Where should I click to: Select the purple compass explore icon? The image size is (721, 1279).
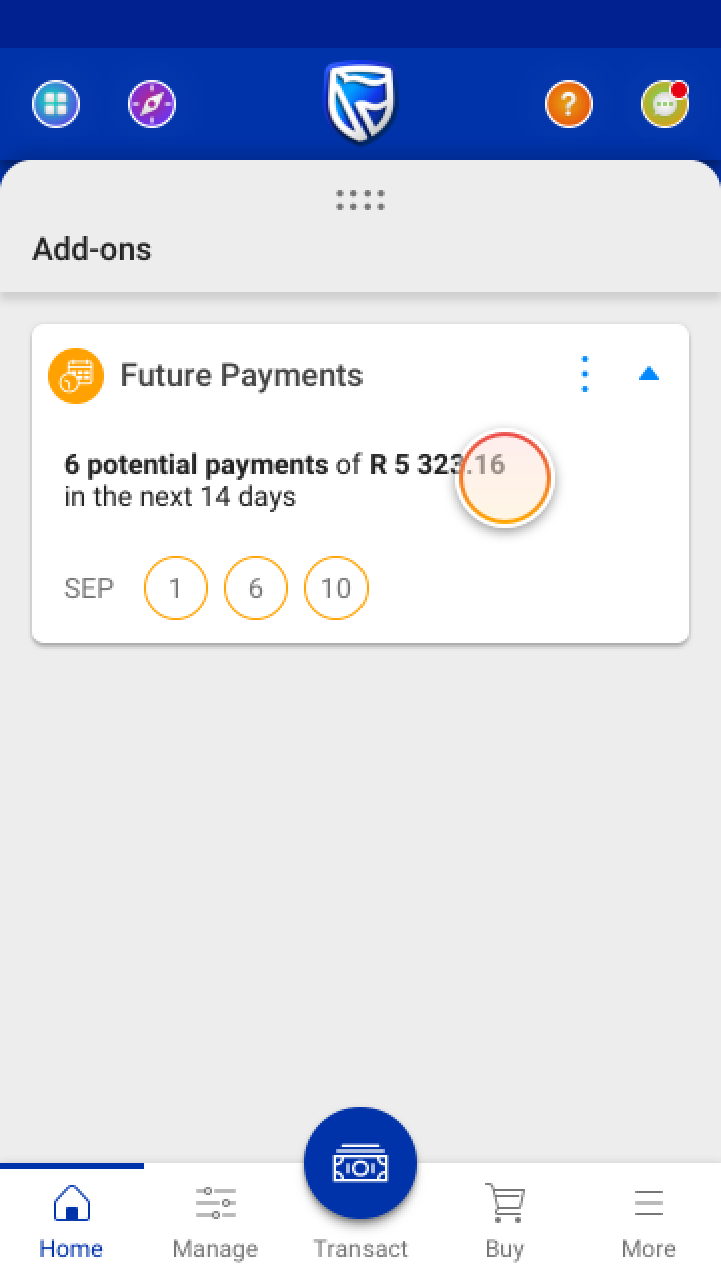coord(151,103)
